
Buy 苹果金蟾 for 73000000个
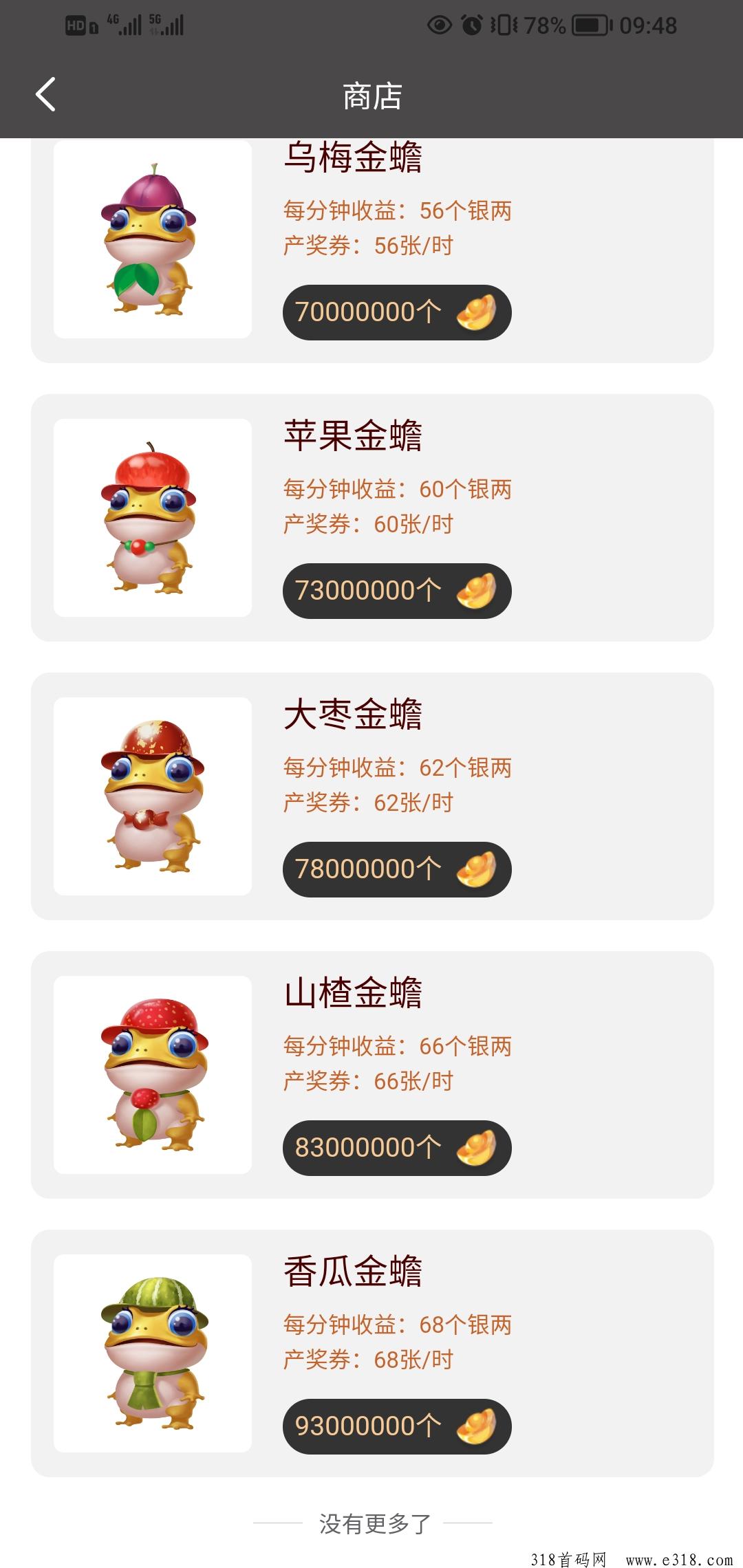coord(397,591)
